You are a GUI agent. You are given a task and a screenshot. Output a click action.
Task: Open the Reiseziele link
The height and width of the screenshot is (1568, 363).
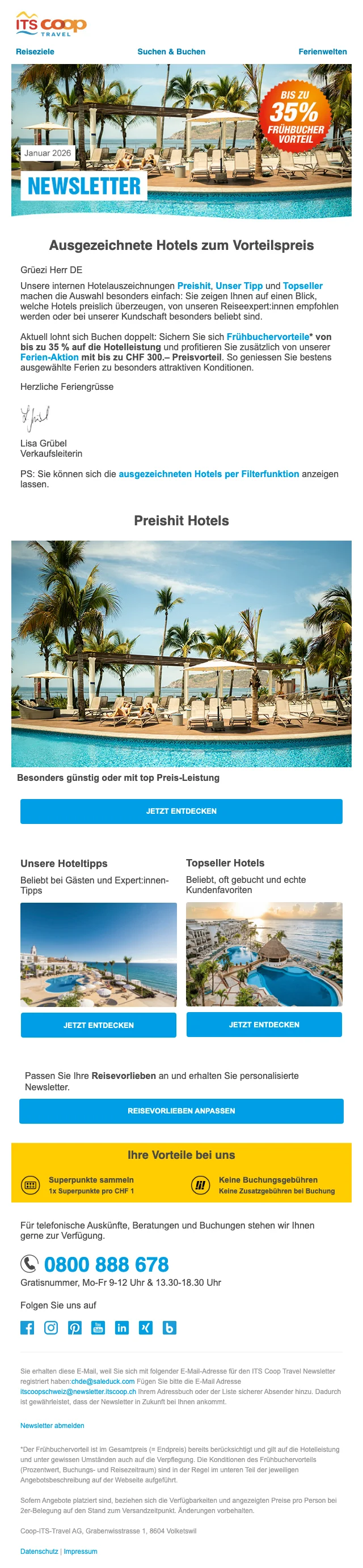pos(35,52)
